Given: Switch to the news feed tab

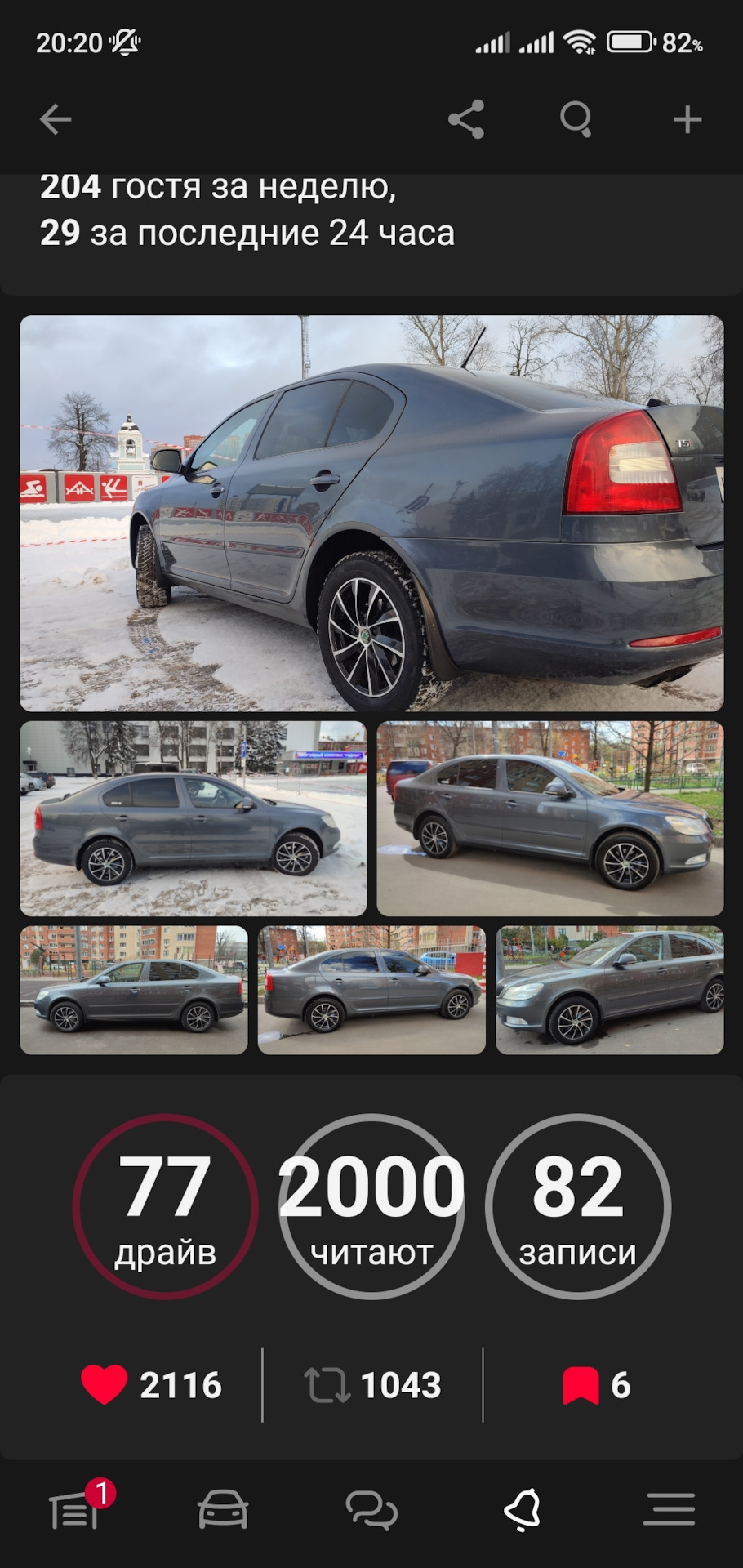Looking at the screenshot, I should 75,1509.
